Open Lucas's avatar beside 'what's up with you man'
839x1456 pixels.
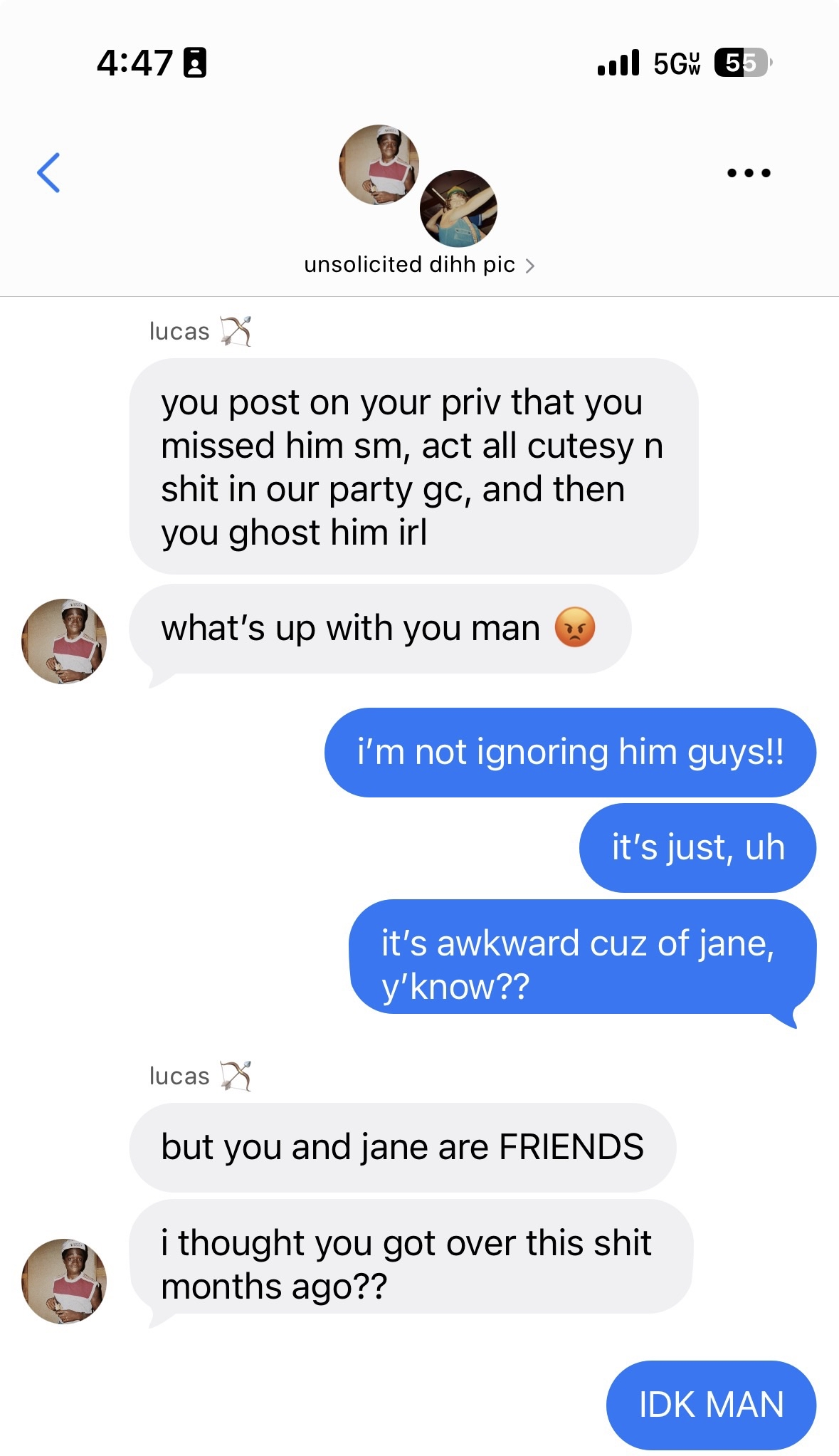tap(64, 641)
